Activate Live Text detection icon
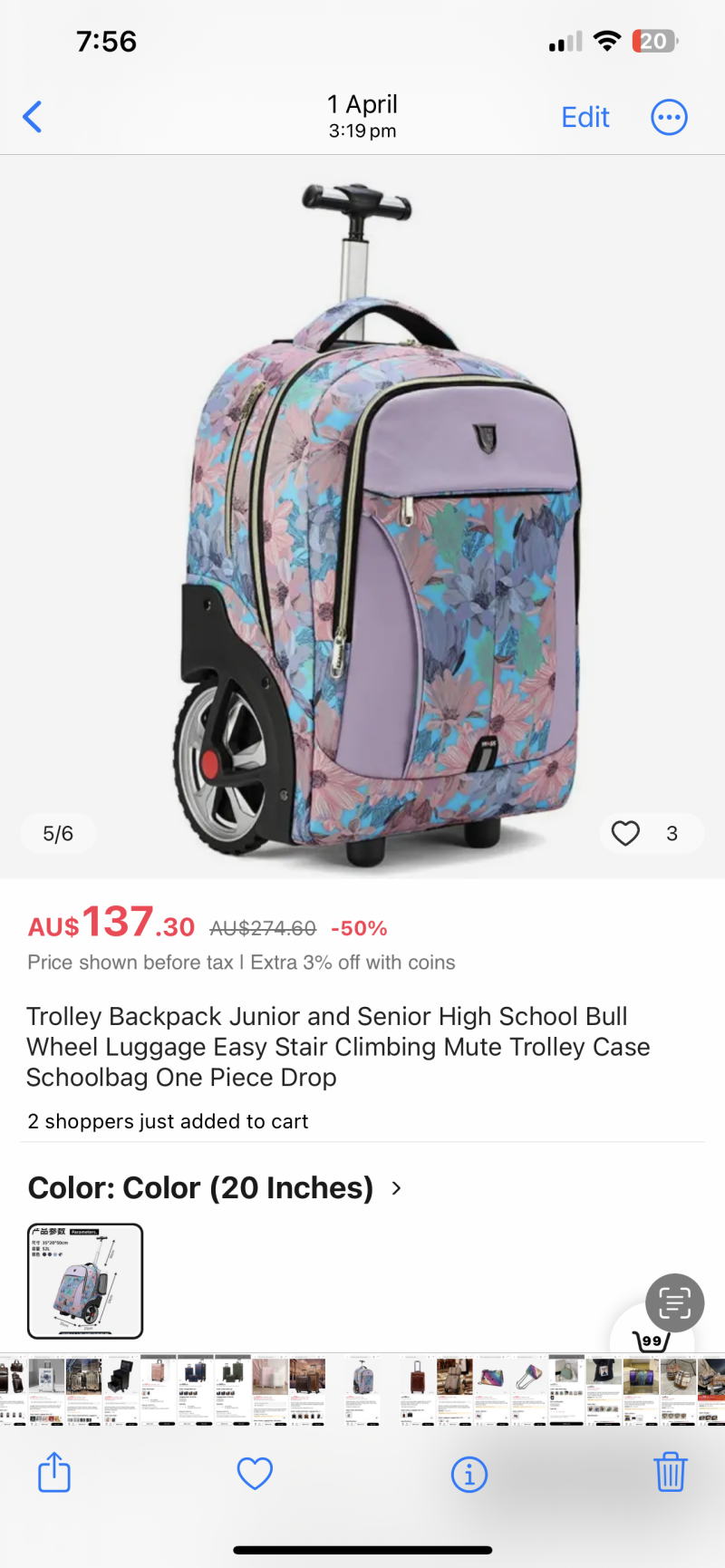The width and height of the screenshot is (725, 1568). point(674,1303)
